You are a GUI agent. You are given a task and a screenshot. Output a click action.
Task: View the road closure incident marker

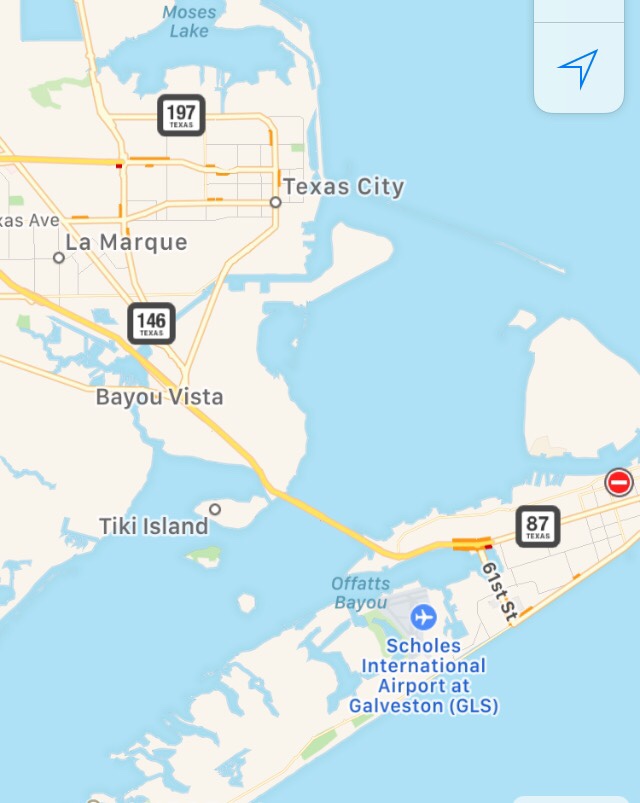click(x=620, y=483)
